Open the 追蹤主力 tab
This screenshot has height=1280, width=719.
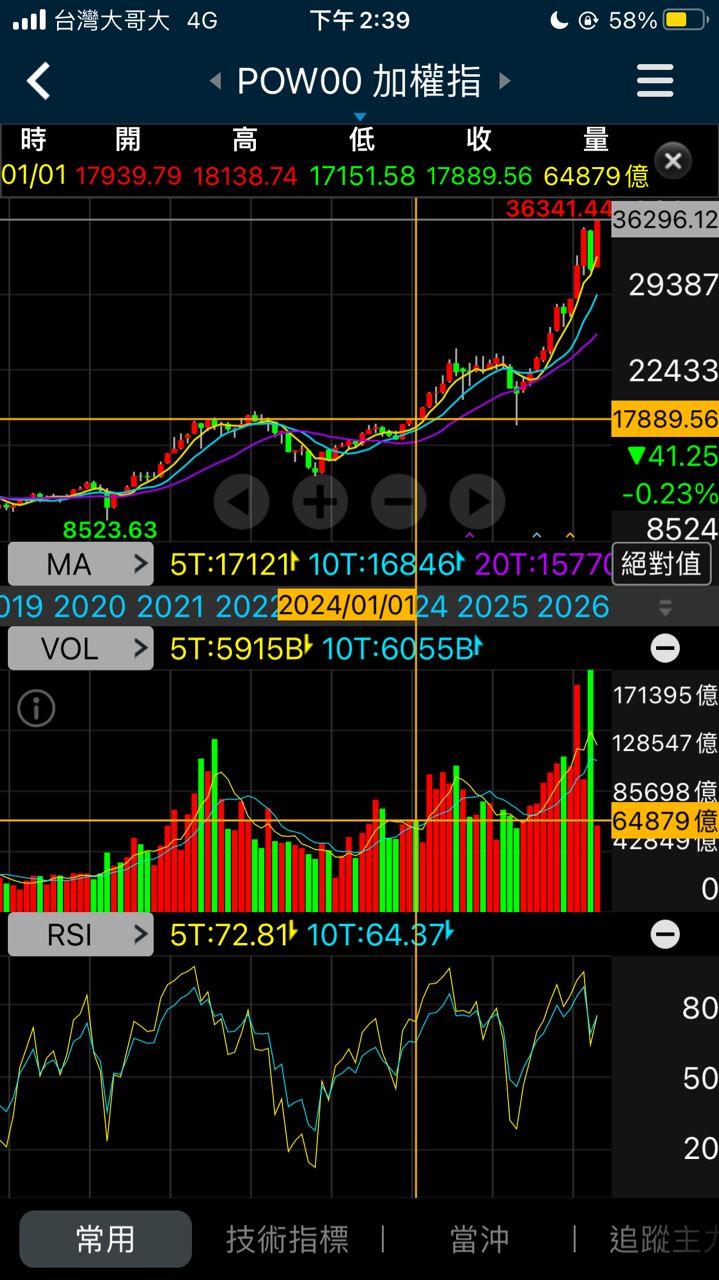[x=662, y=1240]
